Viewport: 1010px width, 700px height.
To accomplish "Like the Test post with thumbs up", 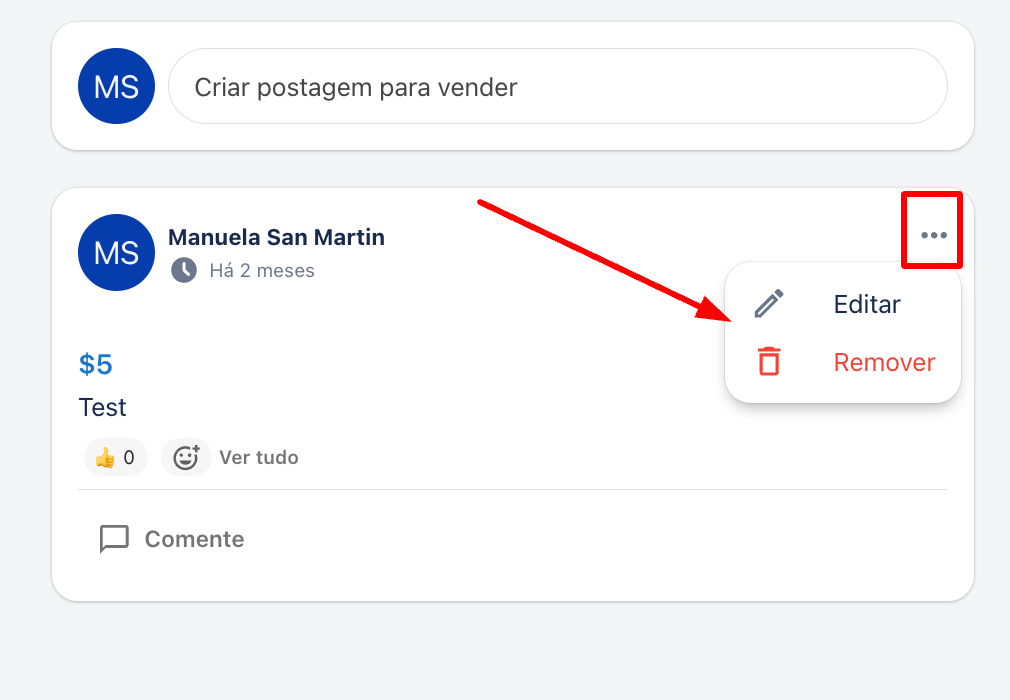I will [115, 458].
